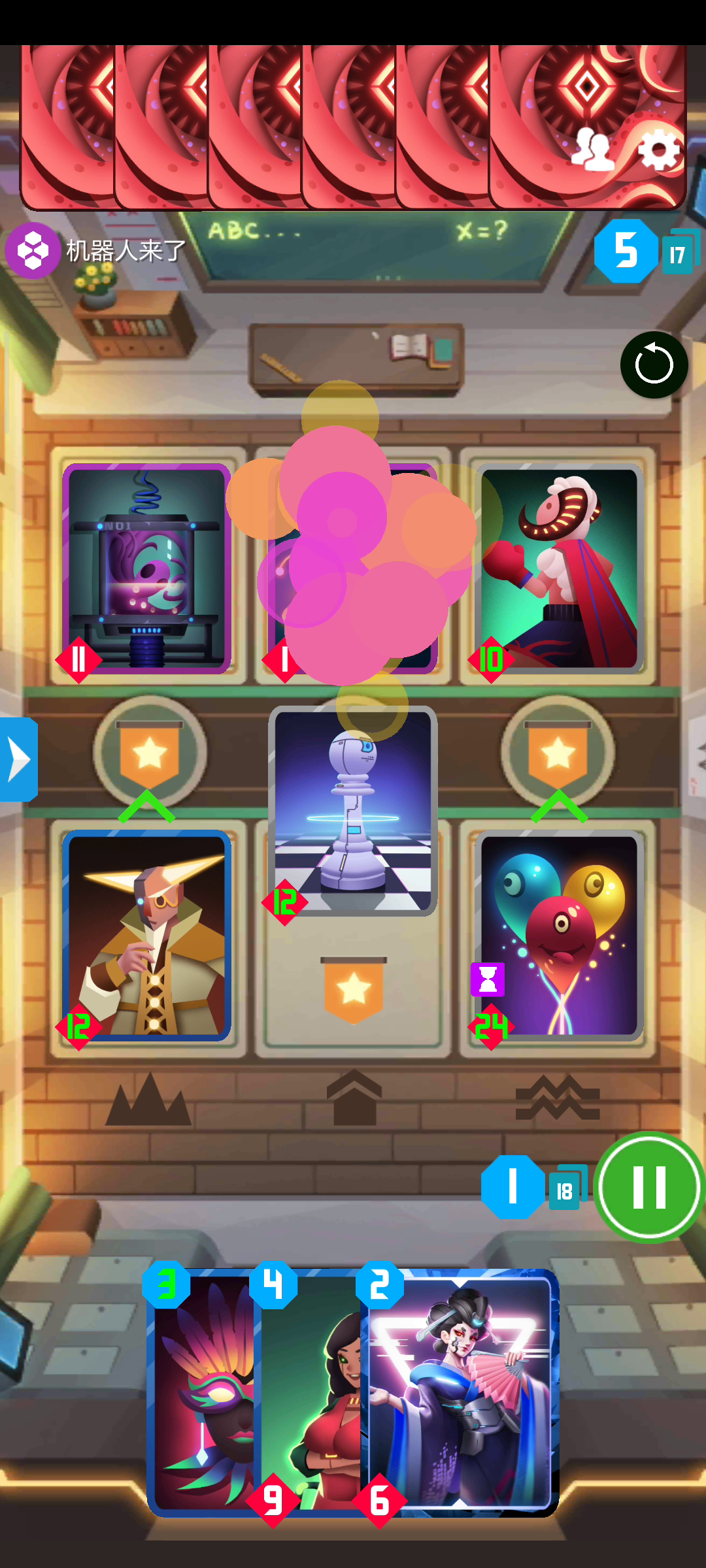The width and height of the screenshot is (706, 1568).
Task: Inspect the horned mask card with power 12
Action: point(146,936)
